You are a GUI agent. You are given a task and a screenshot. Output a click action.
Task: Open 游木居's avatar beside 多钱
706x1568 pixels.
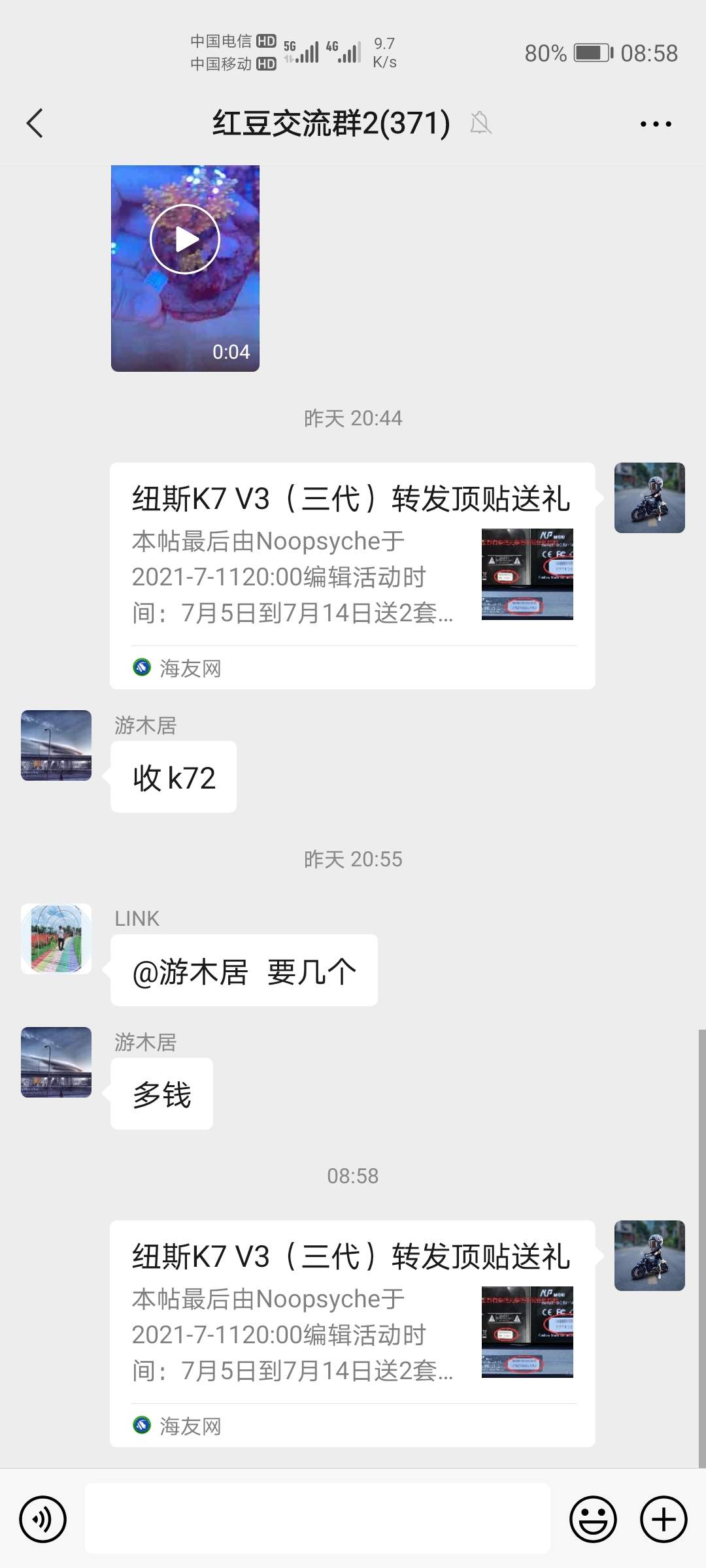pos(56,1062)
